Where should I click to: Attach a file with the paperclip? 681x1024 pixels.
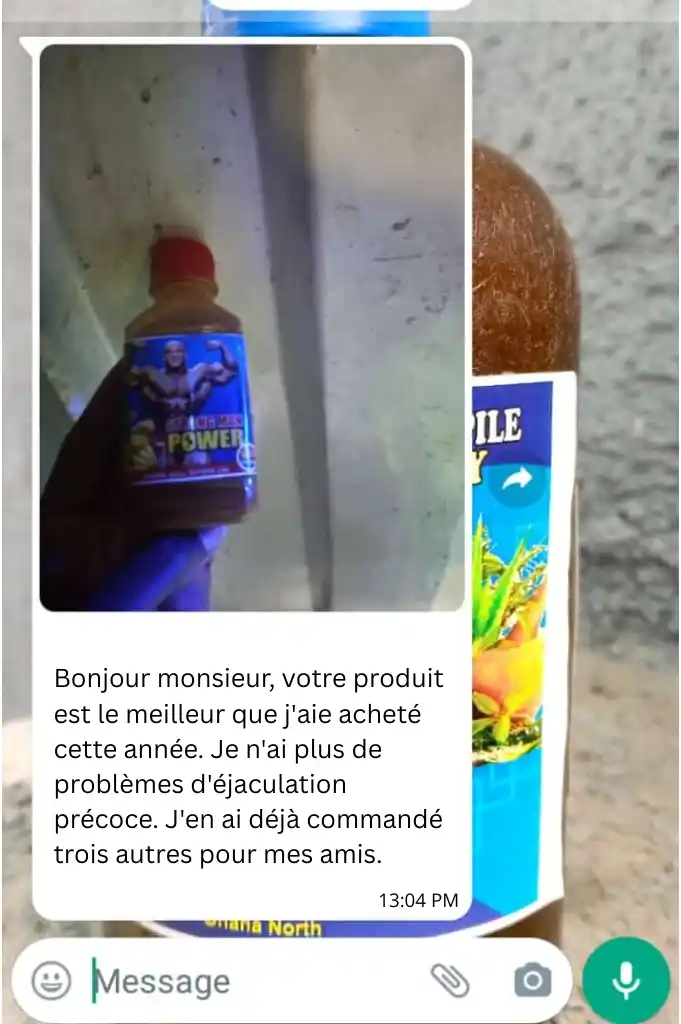[x=450, y=981]
